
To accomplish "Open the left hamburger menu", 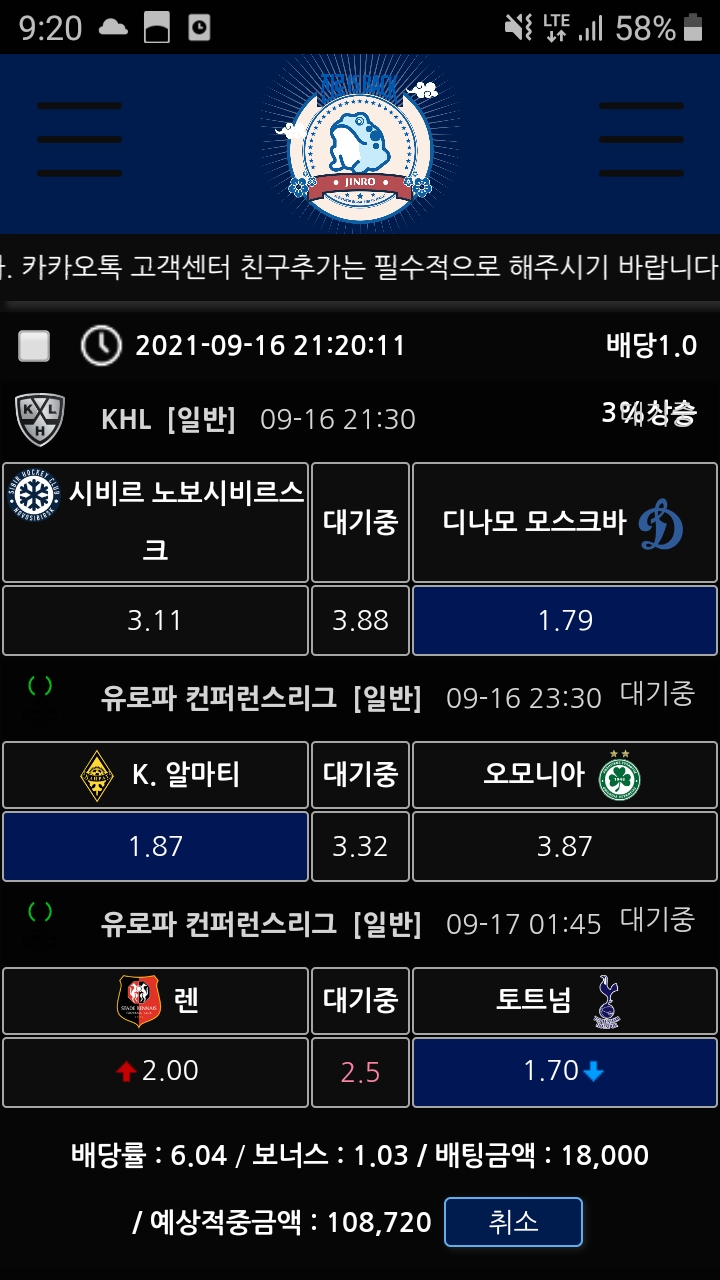I will 79,140.
